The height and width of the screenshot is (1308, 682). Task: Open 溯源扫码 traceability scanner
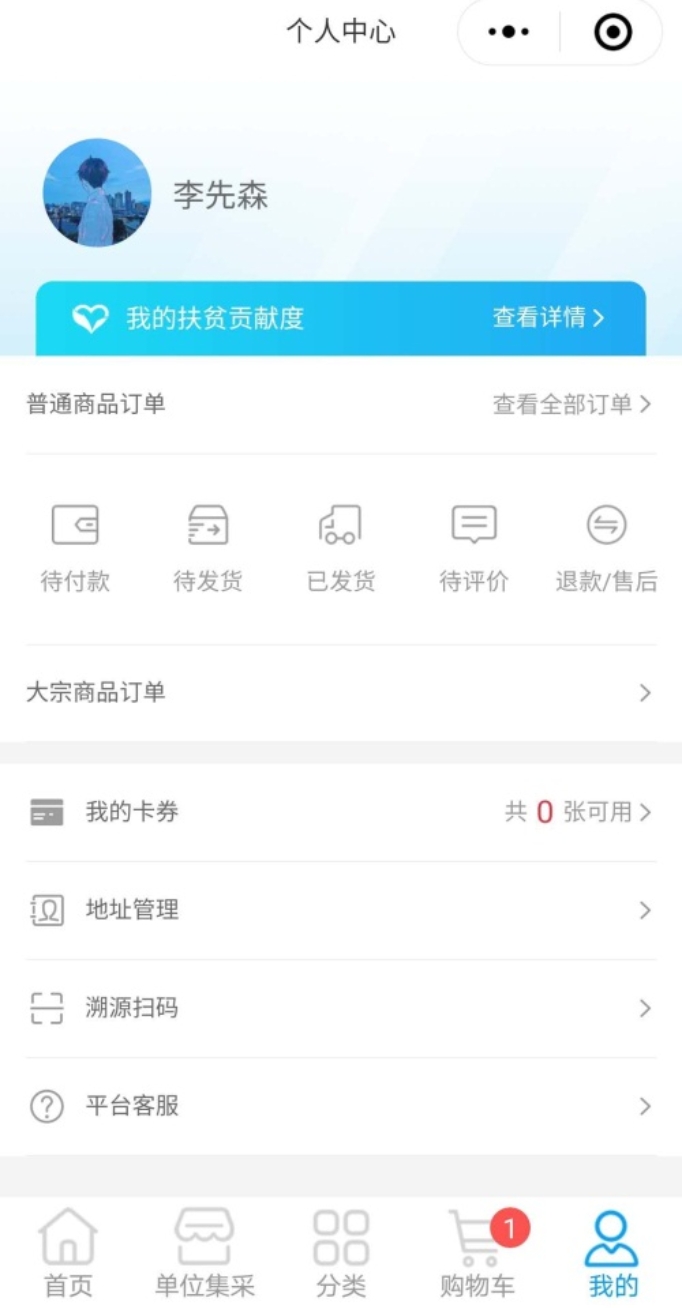pos(340,1008)
